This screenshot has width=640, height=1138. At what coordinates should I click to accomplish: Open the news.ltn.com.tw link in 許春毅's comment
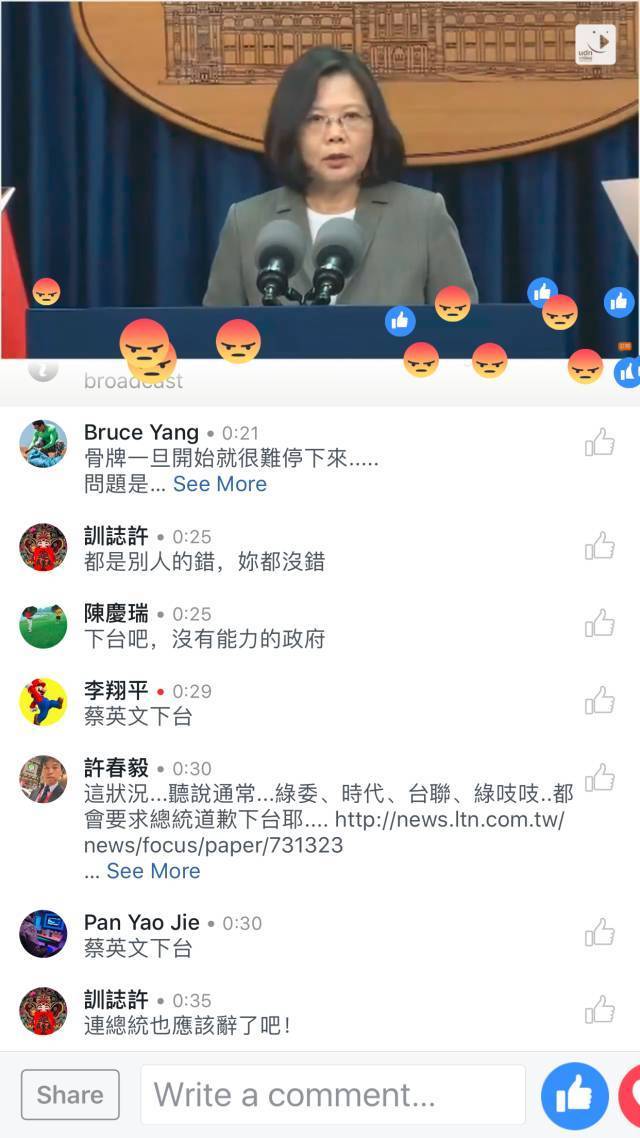(x=449, y=821)
